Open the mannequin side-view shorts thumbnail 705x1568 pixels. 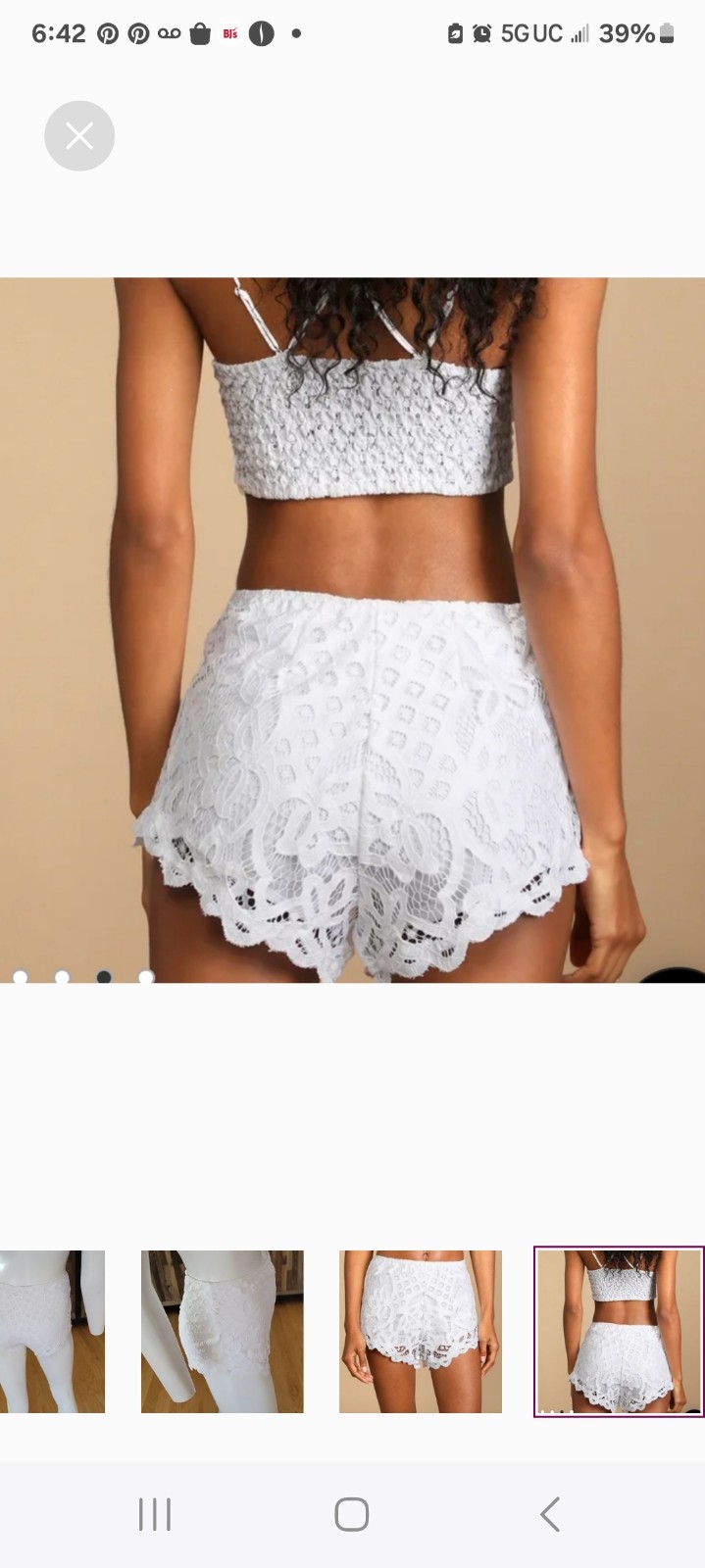pos(223,1332)
